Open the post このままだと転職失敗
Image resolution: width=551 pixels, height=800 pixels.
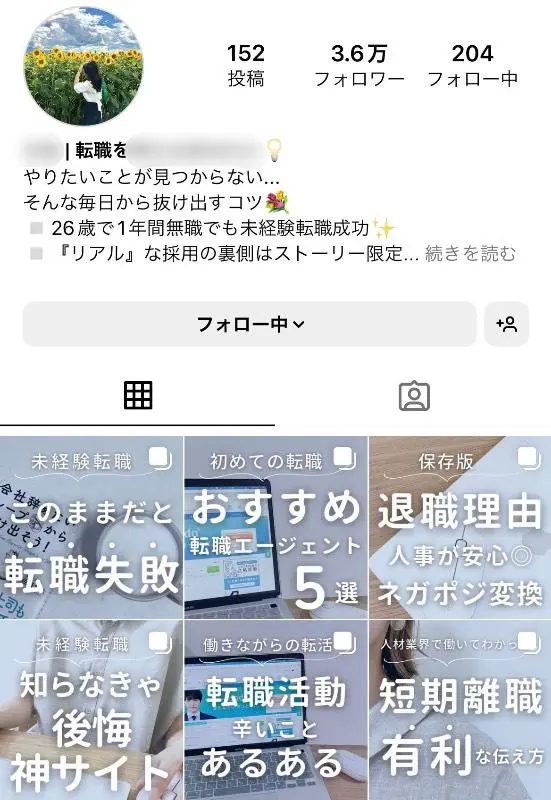91,527
